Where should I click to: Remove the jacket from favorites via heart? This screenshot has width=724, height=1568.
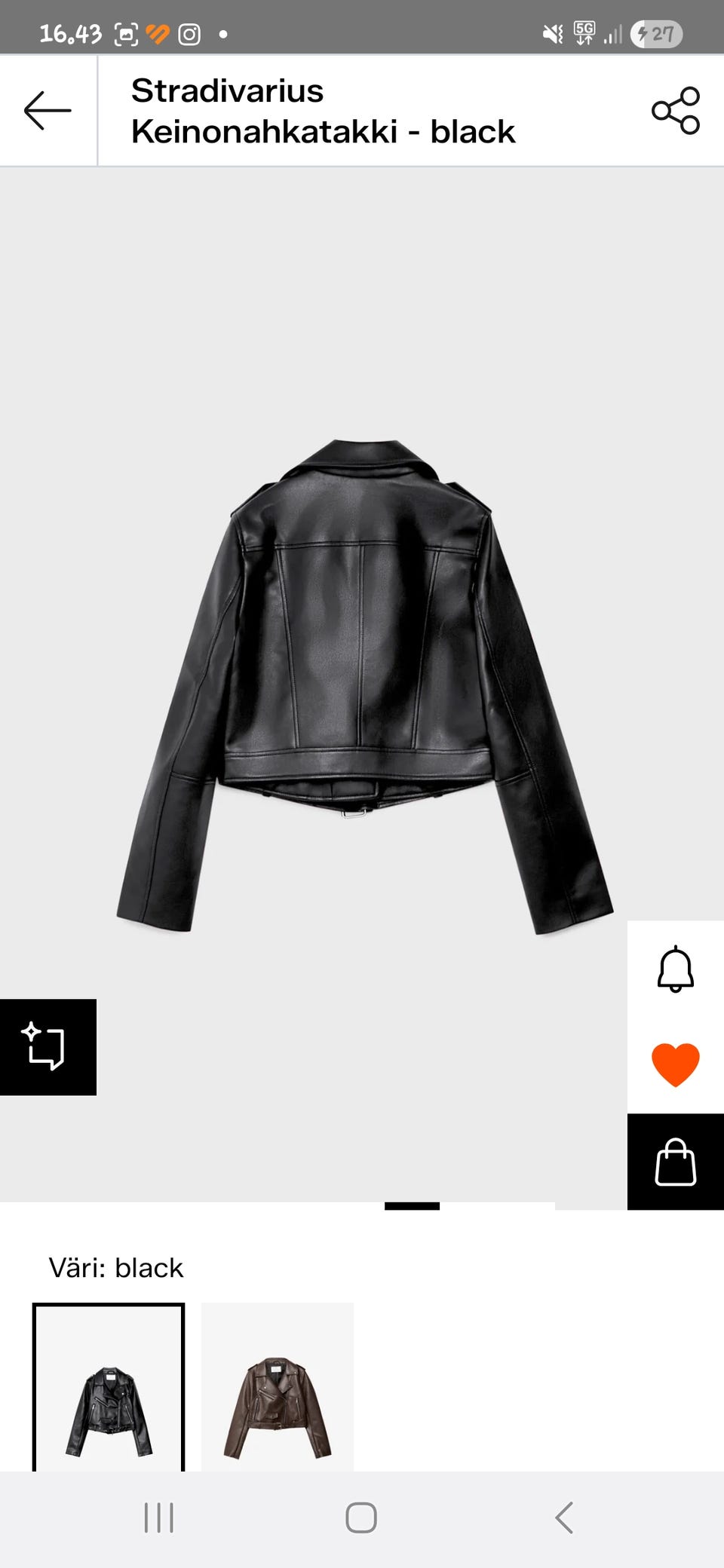(676, 1064)
